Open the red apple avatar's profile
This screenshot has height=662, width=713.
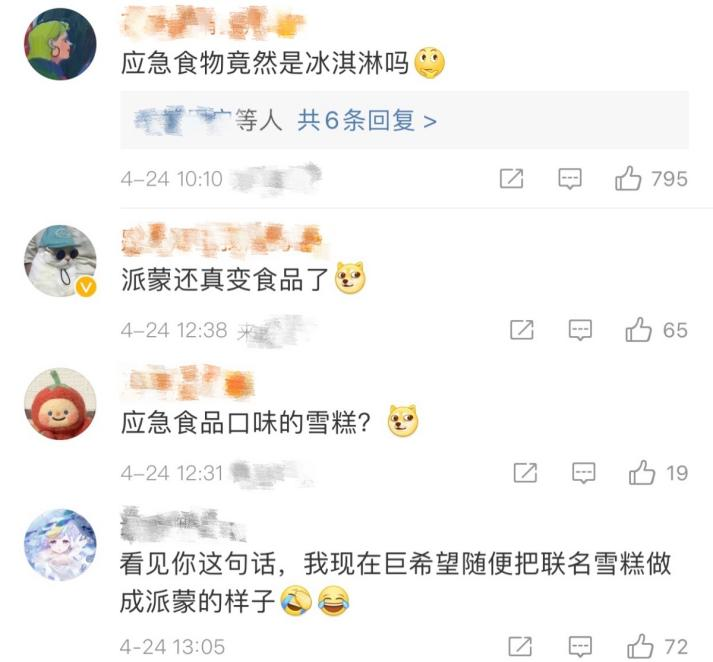click(x=60, y=403)
